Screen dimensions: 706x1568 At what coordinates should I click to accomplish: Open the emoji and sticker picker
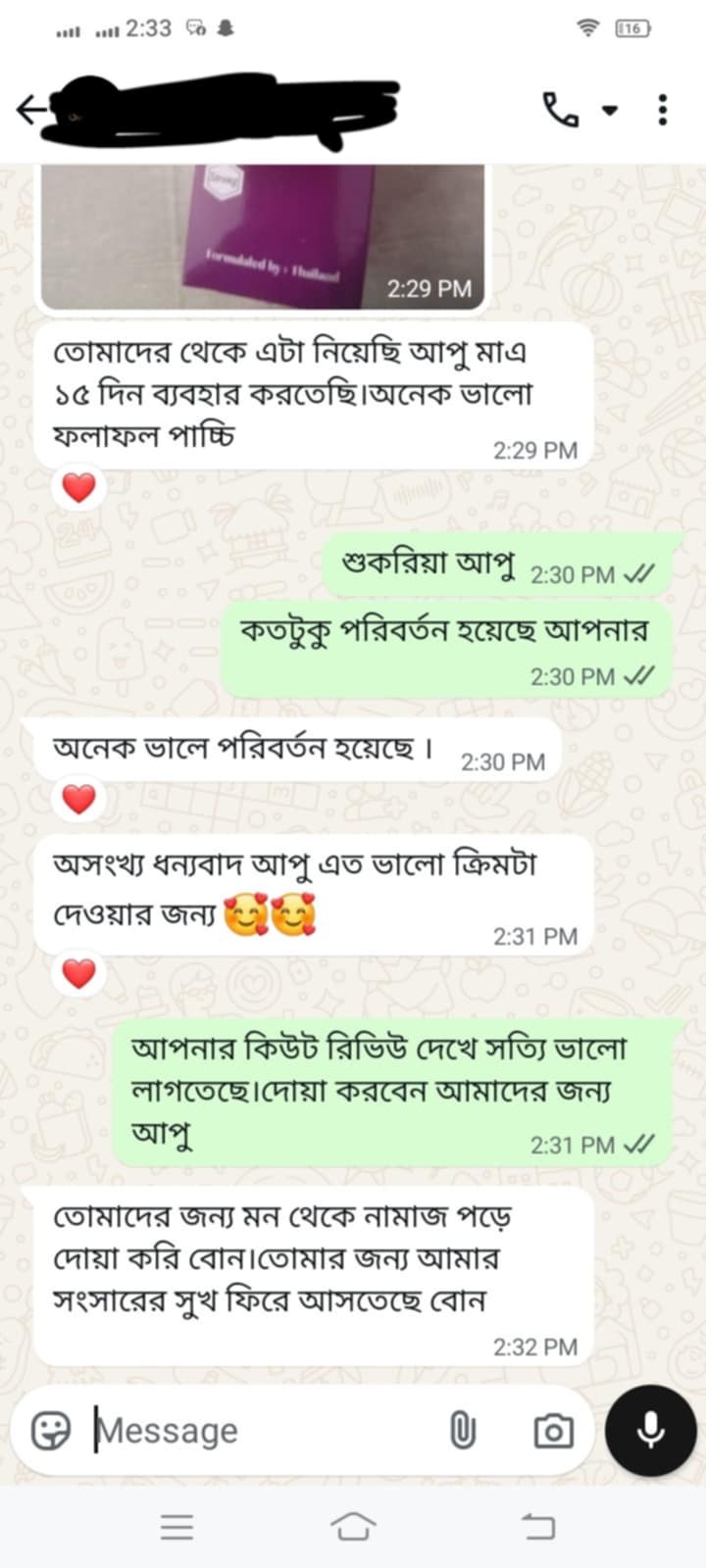(51, 1431)
